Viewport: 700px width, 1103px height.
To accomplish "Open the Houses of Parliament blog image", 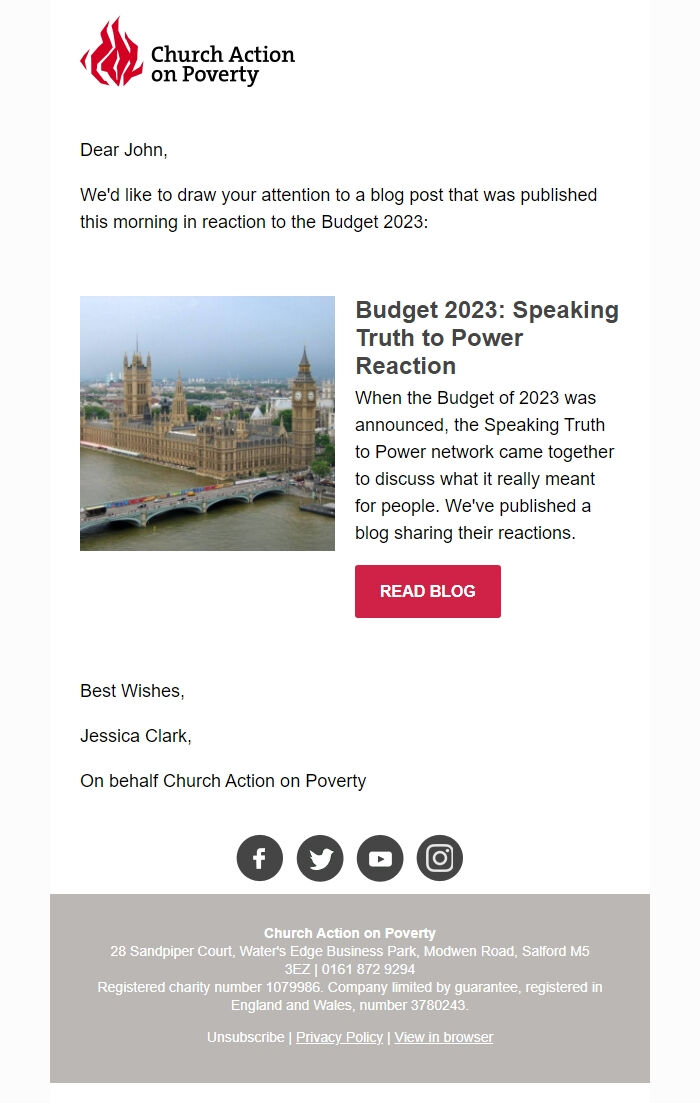I will point(207,423).
